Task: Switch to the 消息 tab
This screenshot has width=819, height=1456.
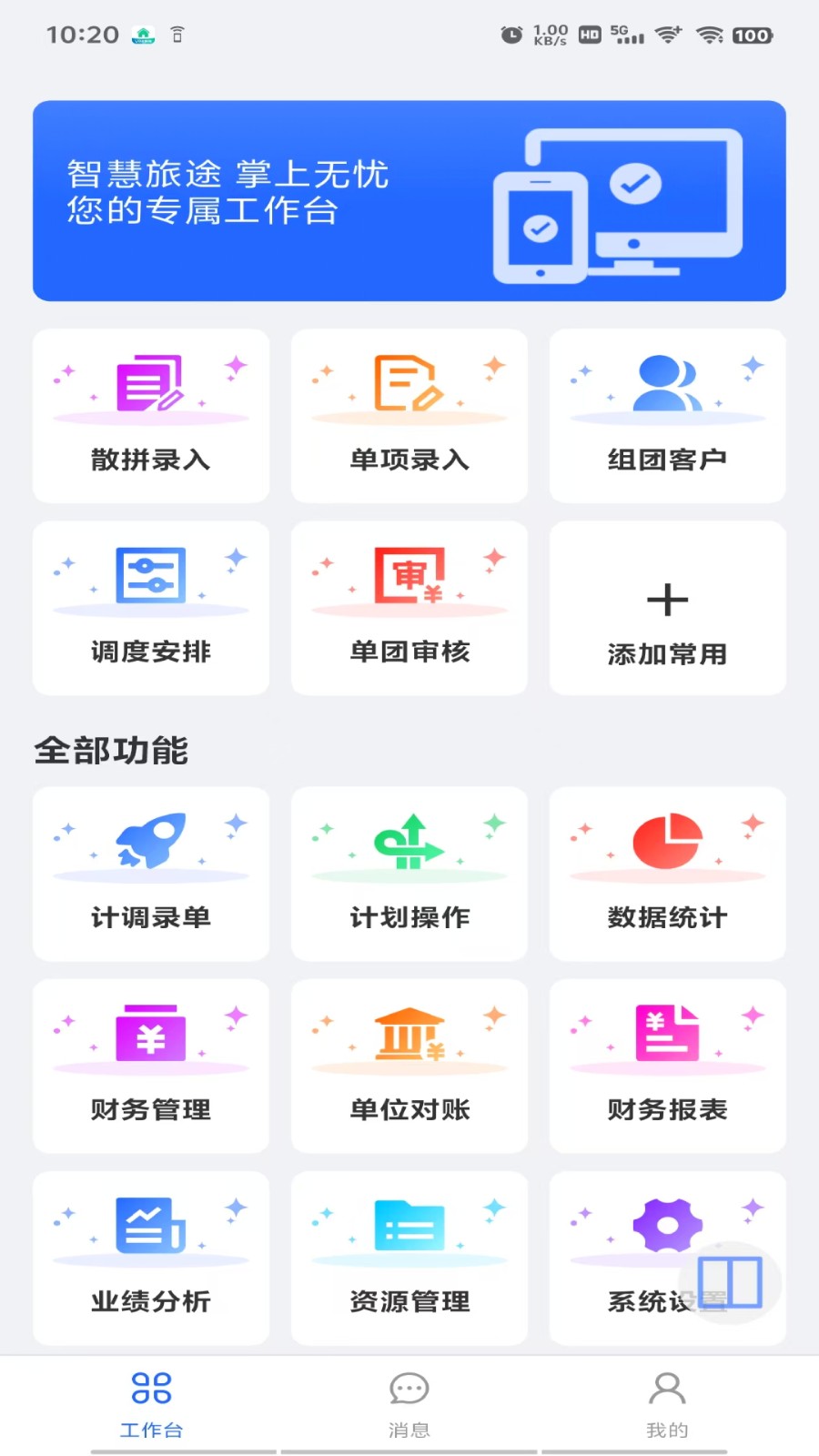Action: pyautogui.click(x=409, y=1404)
